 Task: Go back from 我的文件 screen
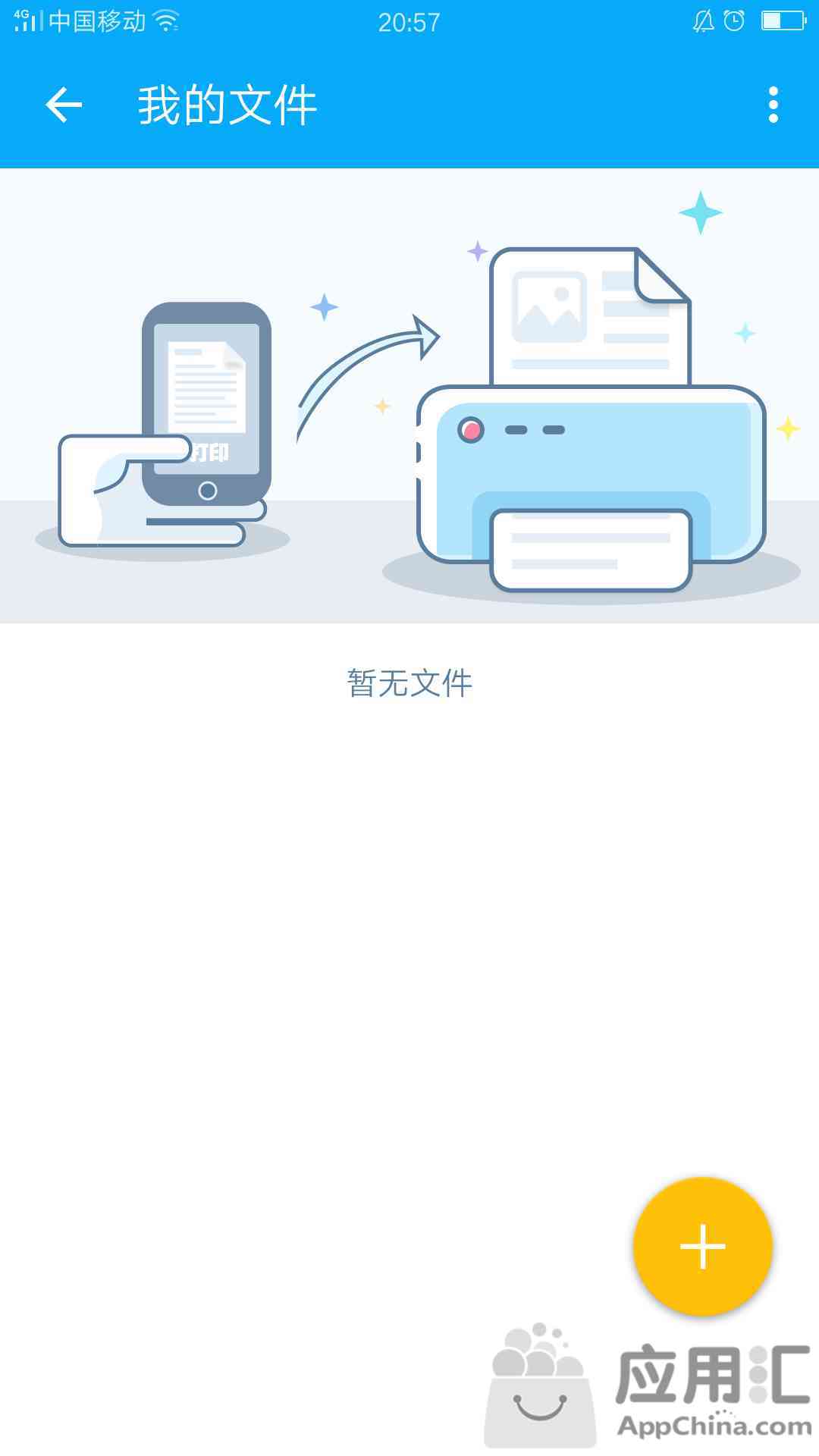click(64, 105)
